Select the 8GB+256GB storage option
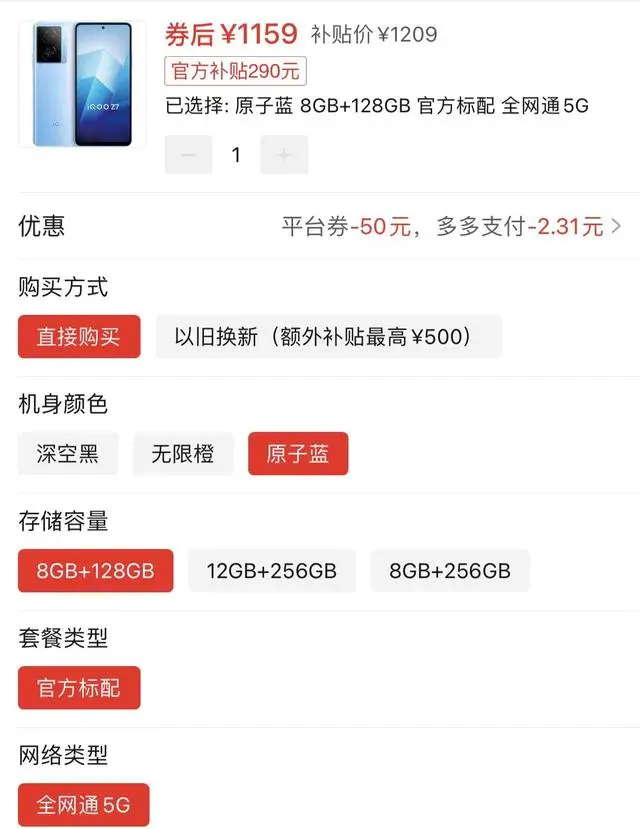This screenshot has width=640, height=829. (x=450, y=571)
